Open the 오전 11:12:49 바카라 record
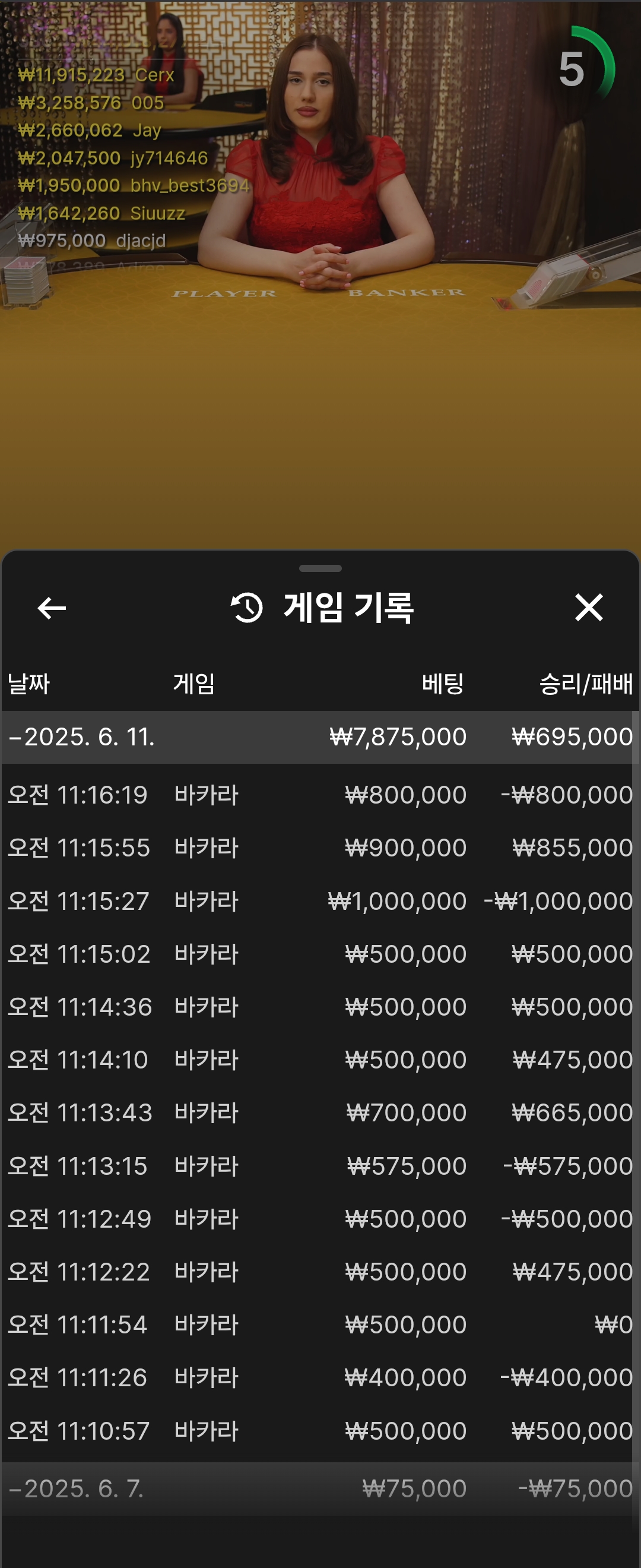Viewport: 641px width, 1568px height. click(x=320, y=1219)
